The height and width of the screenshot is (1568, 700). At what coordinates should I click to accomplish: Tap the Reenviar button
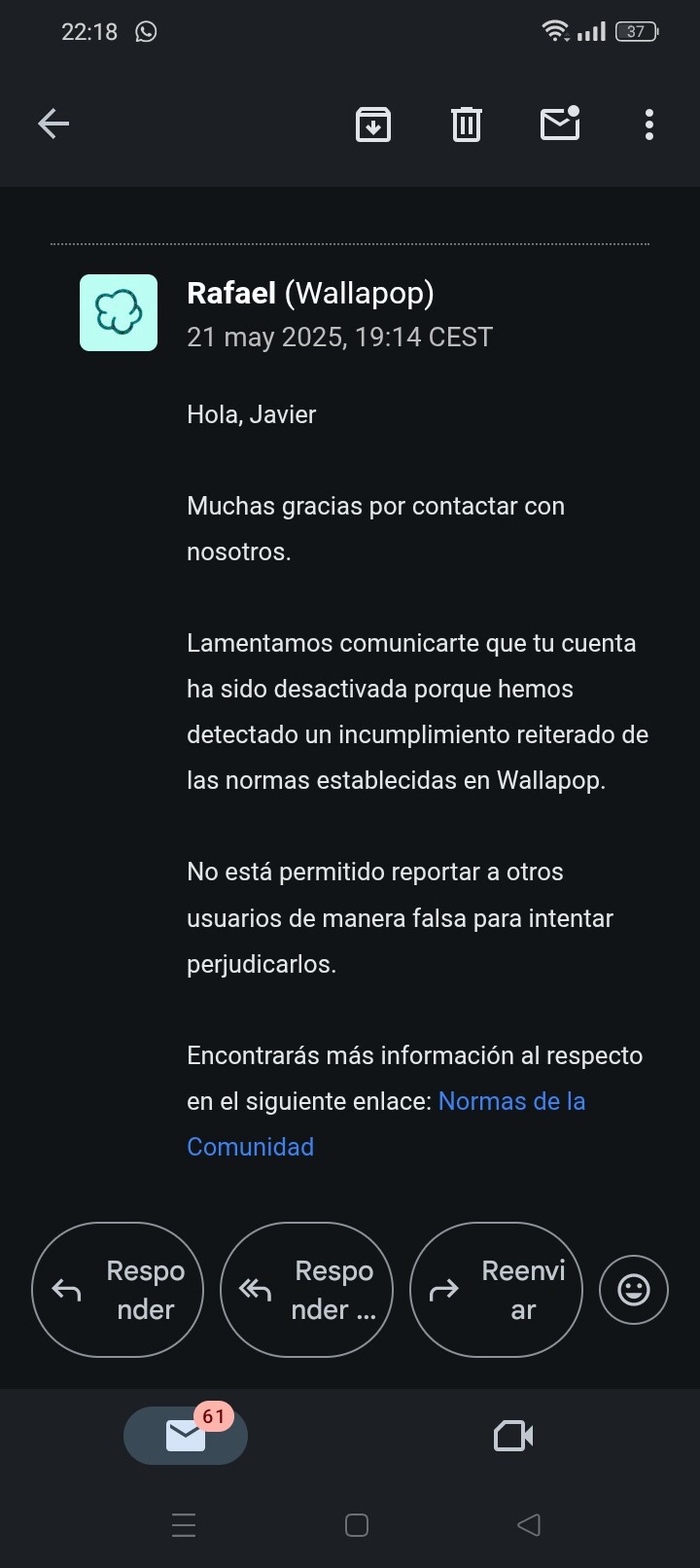[496, 1290]
